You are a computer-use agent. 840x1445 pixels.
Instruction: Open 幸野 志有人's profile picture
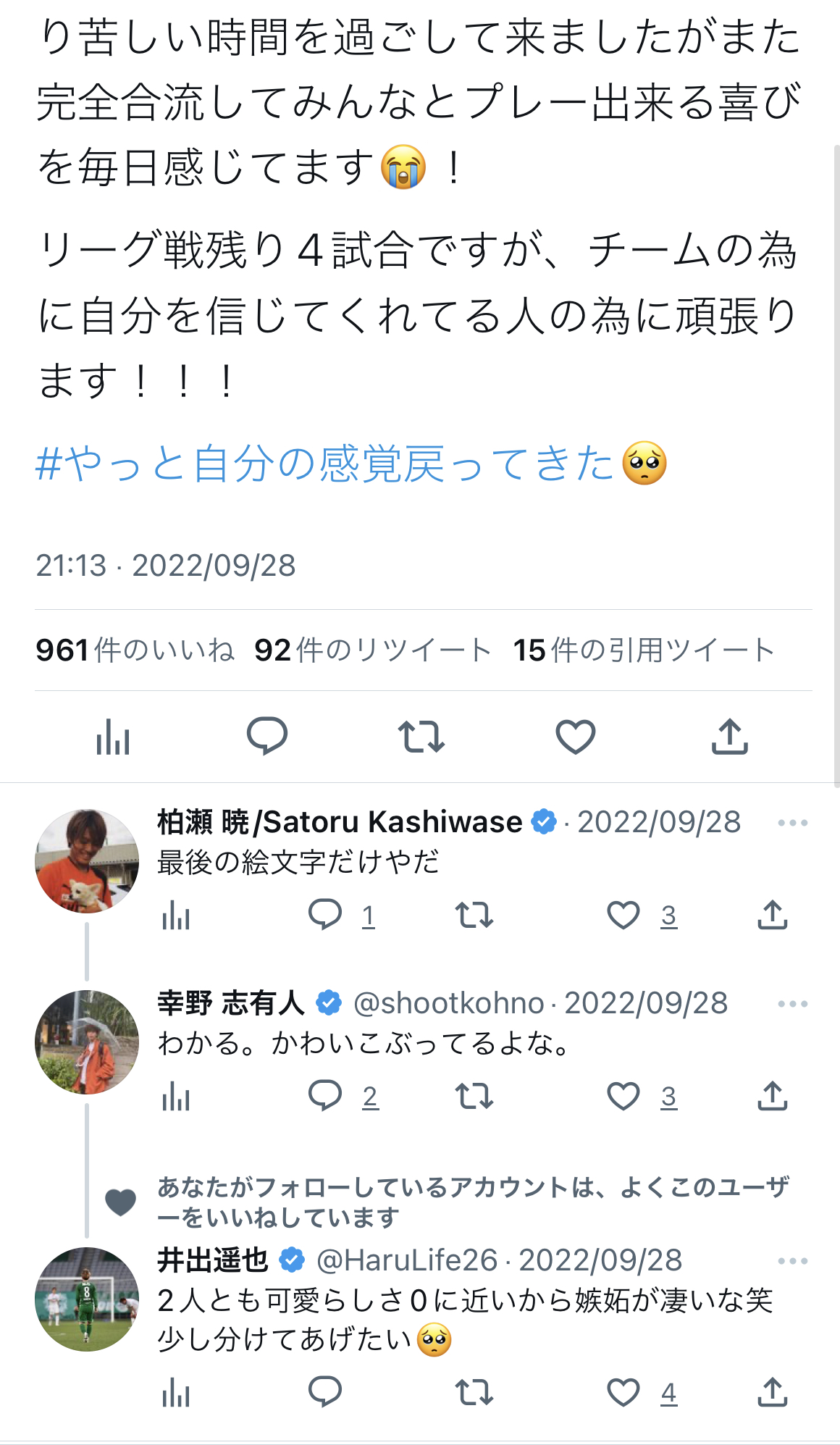tap(87, 1042)
